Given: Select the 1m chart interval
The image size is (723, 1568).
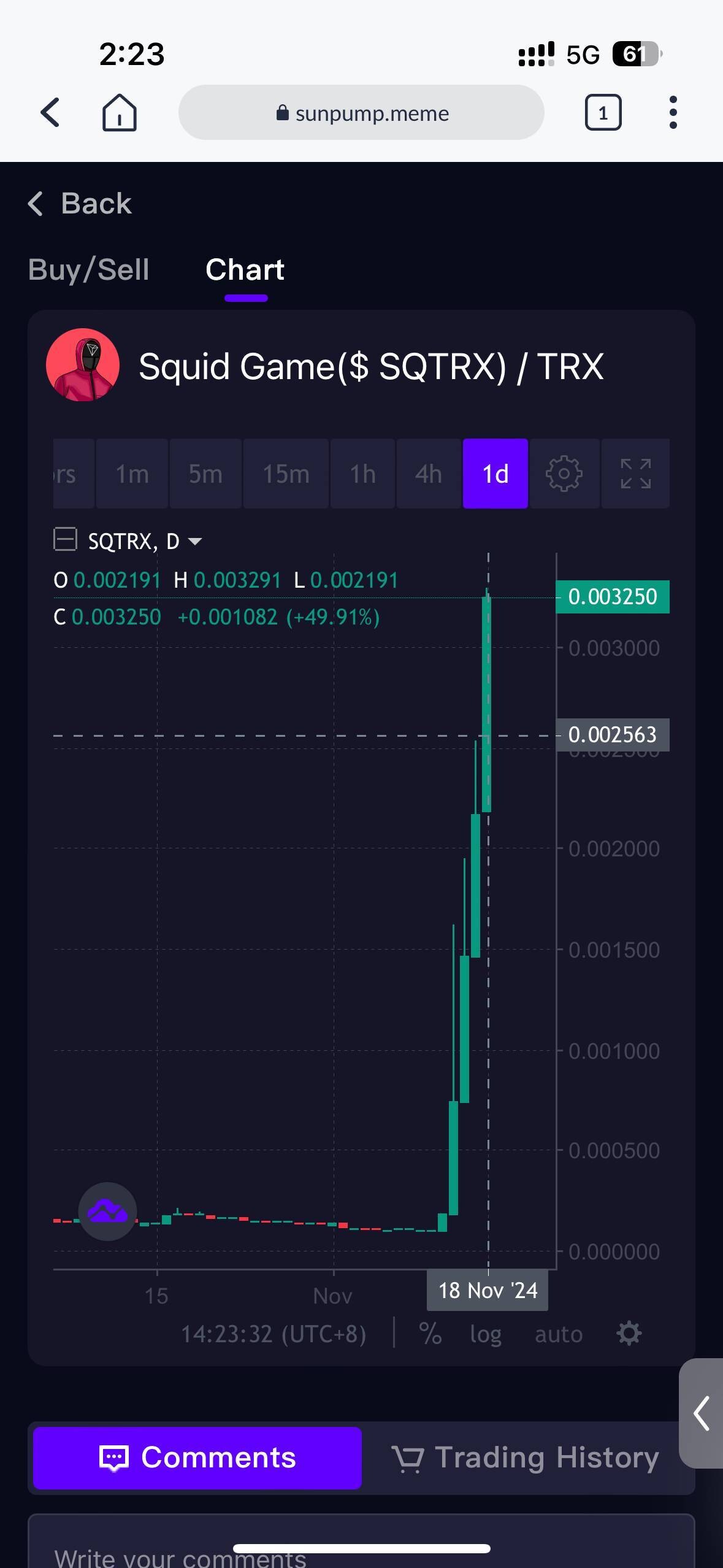Looking at the screenshot, I should coord(132,474).
